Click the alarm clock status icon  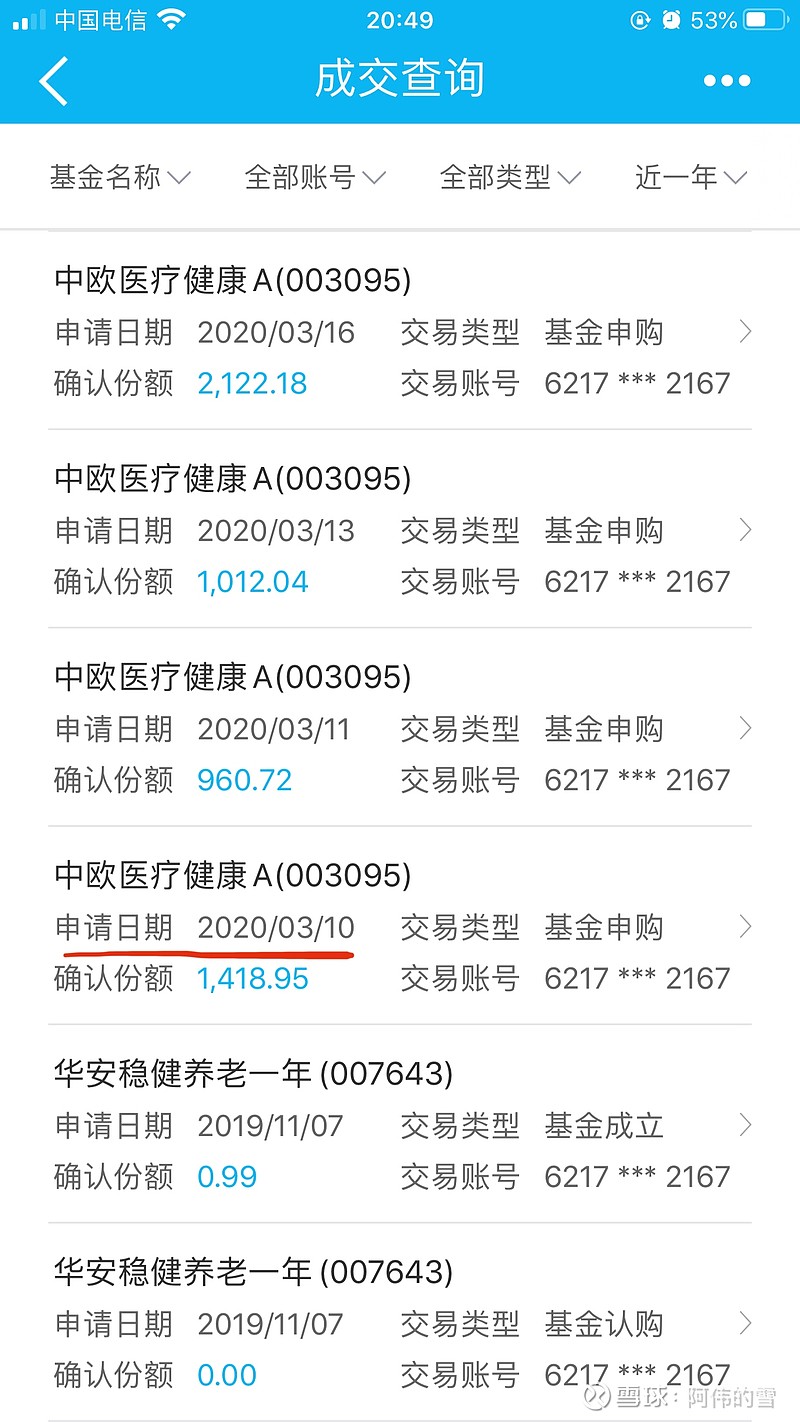coord(672,18)
